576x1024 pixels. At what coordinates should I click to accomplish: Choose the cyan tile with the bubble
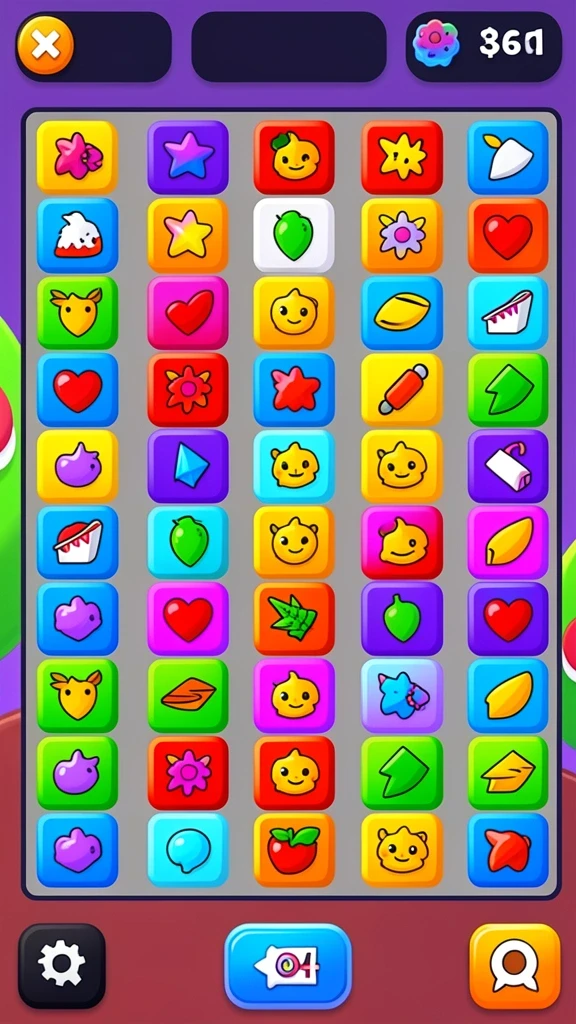pyautogui.click(x=188, y=850)
